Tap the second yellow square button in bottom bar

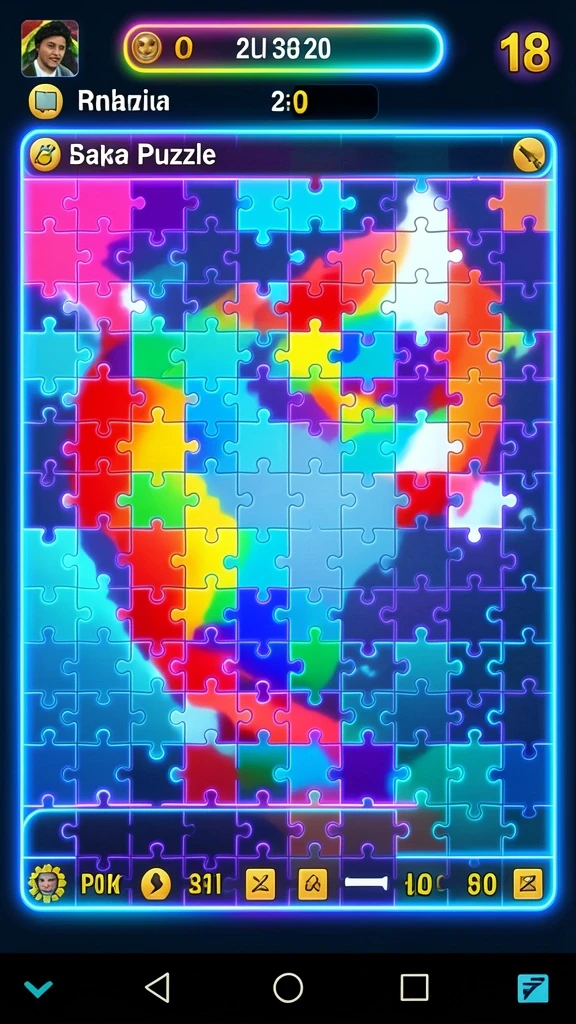[312, 885]
